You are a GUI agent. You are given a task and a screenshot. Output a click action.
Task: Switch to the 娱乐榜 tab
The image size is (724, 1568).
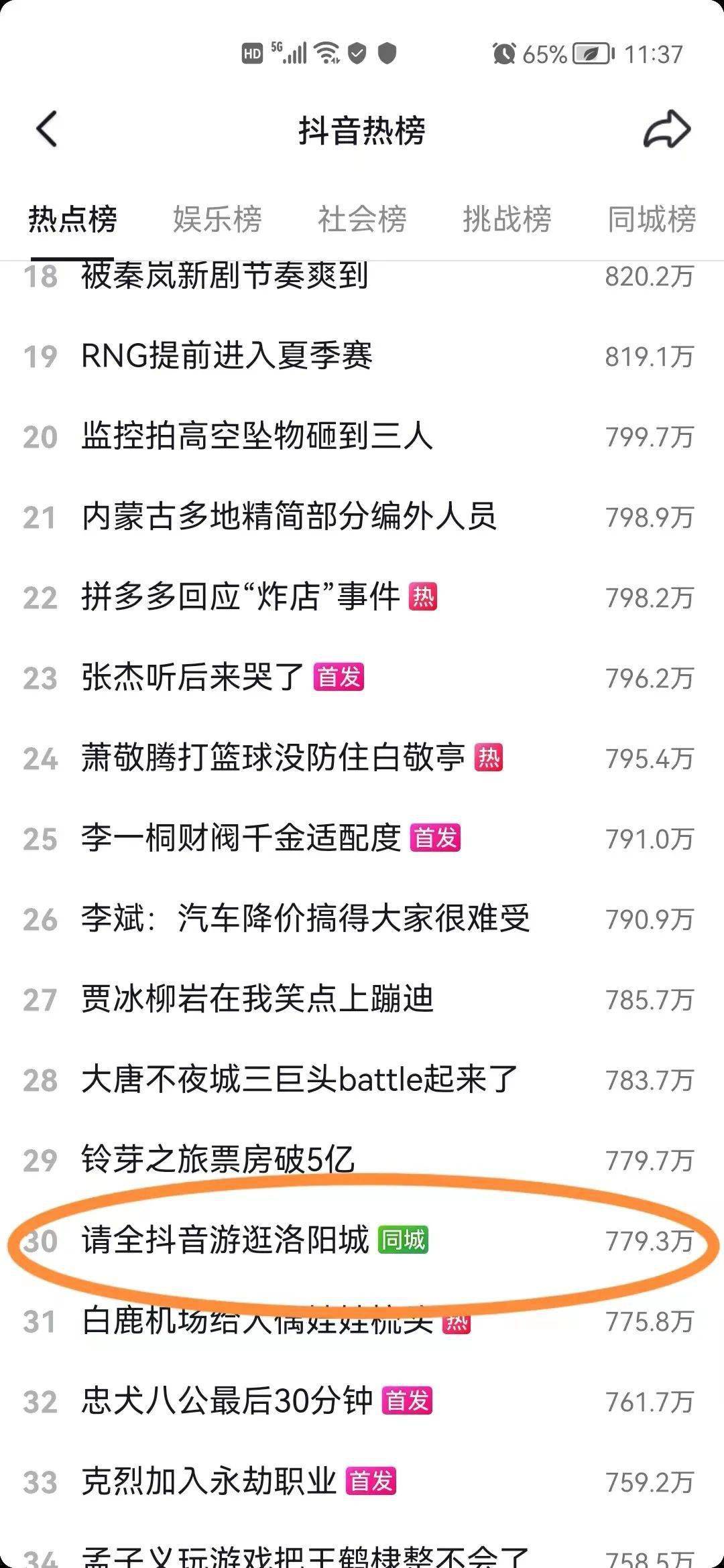point(217,219)
